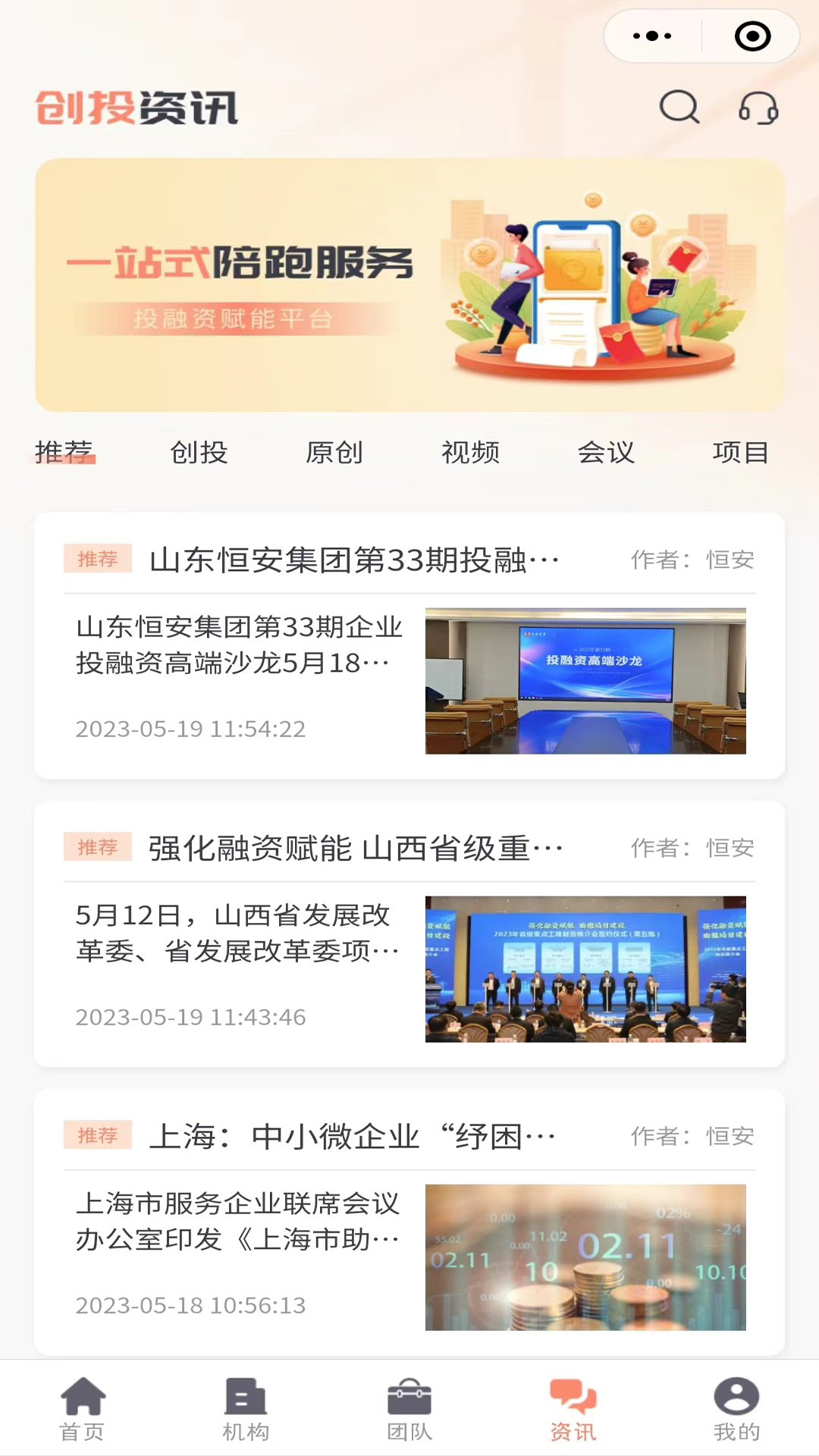Select the 推荐 category tab
This screenshot has width=819, height=1456.
point(64,453)
